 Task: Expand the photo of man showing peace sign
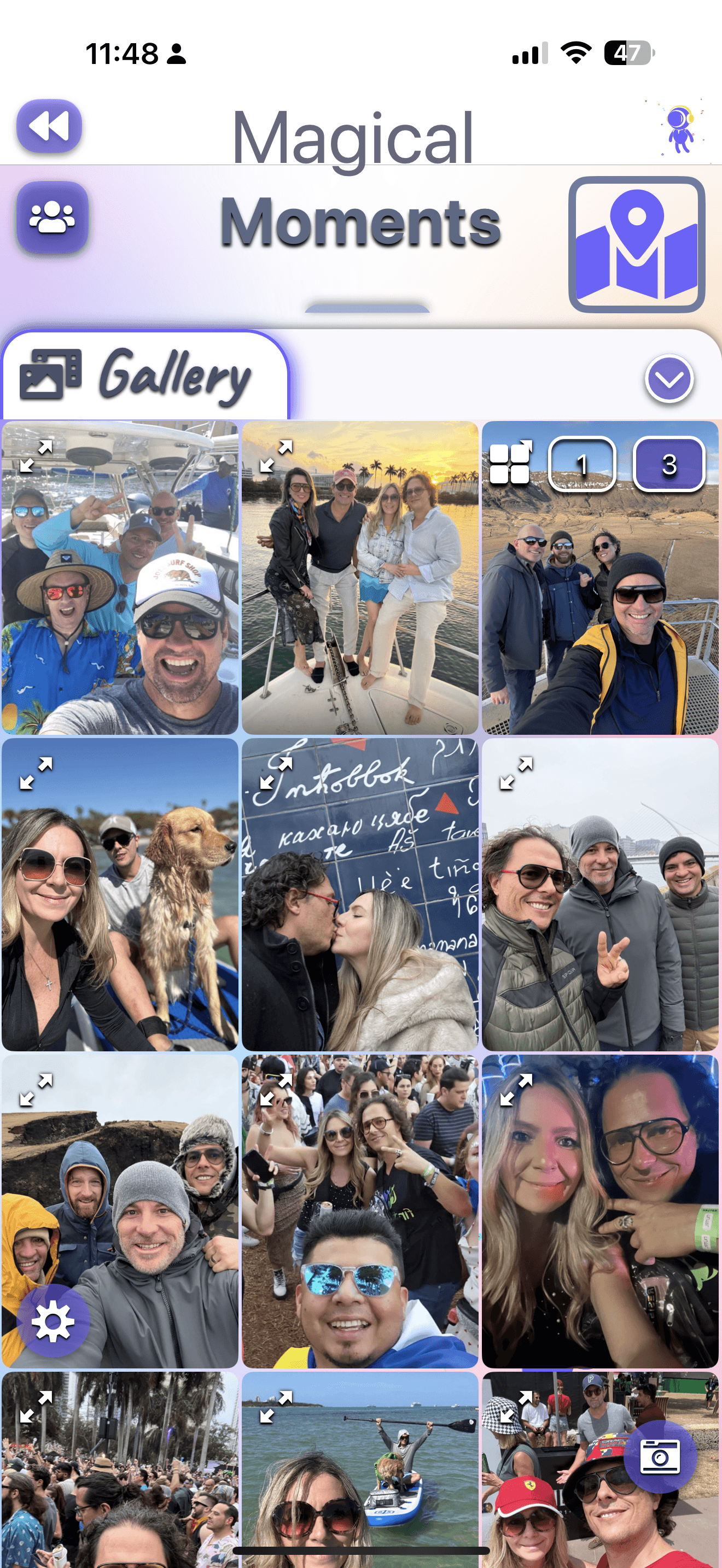click(x=516, y=774)
